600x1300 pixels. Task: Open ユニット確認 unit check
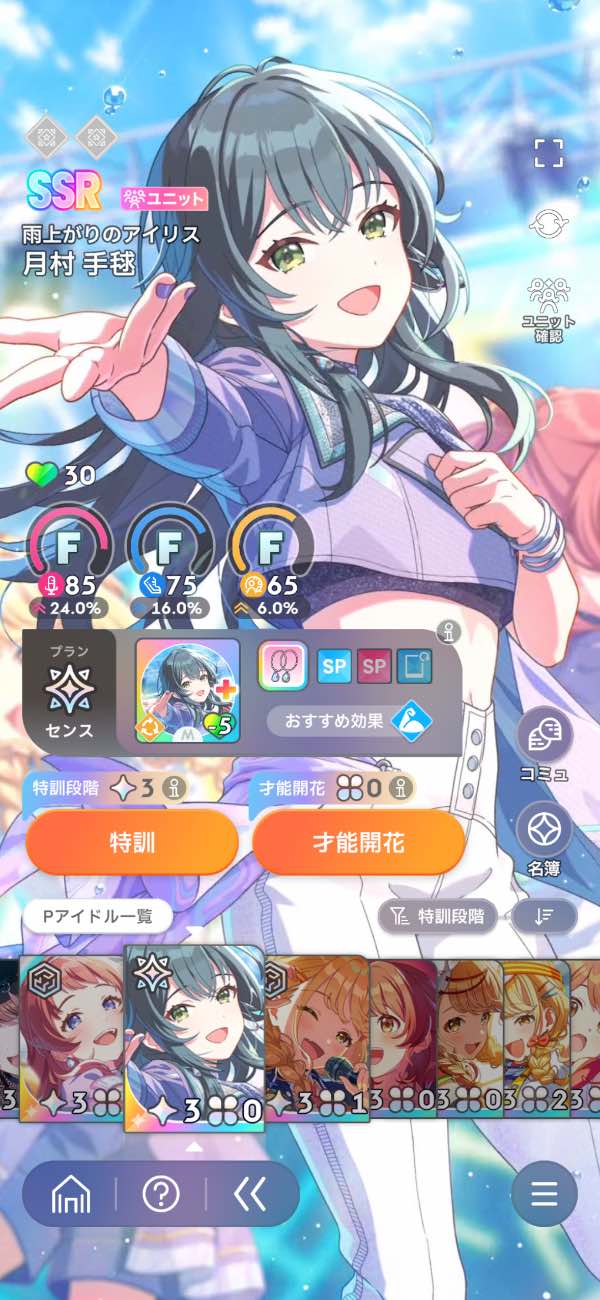coord(548,309)
